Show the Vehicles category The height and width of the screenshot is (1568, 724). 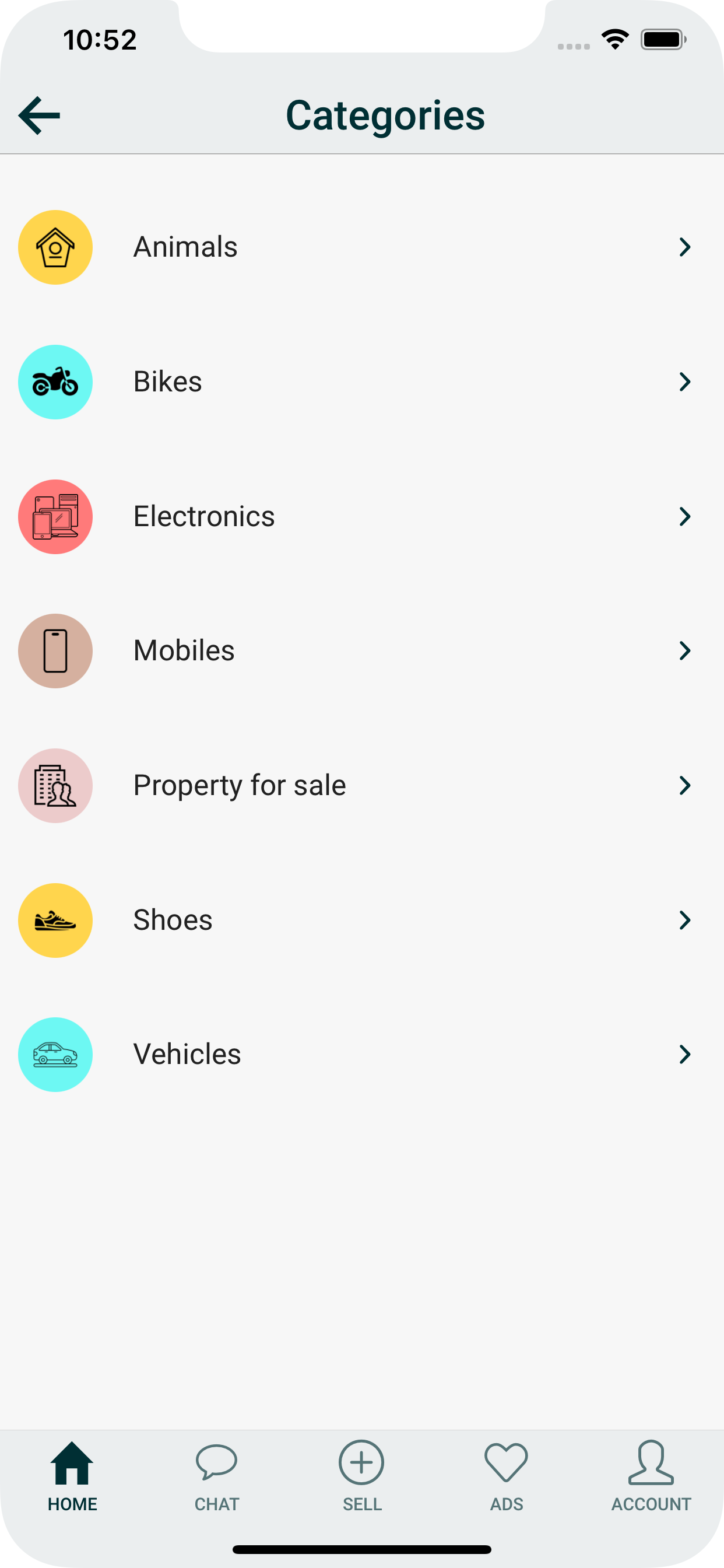click(x=361, y=1054)
